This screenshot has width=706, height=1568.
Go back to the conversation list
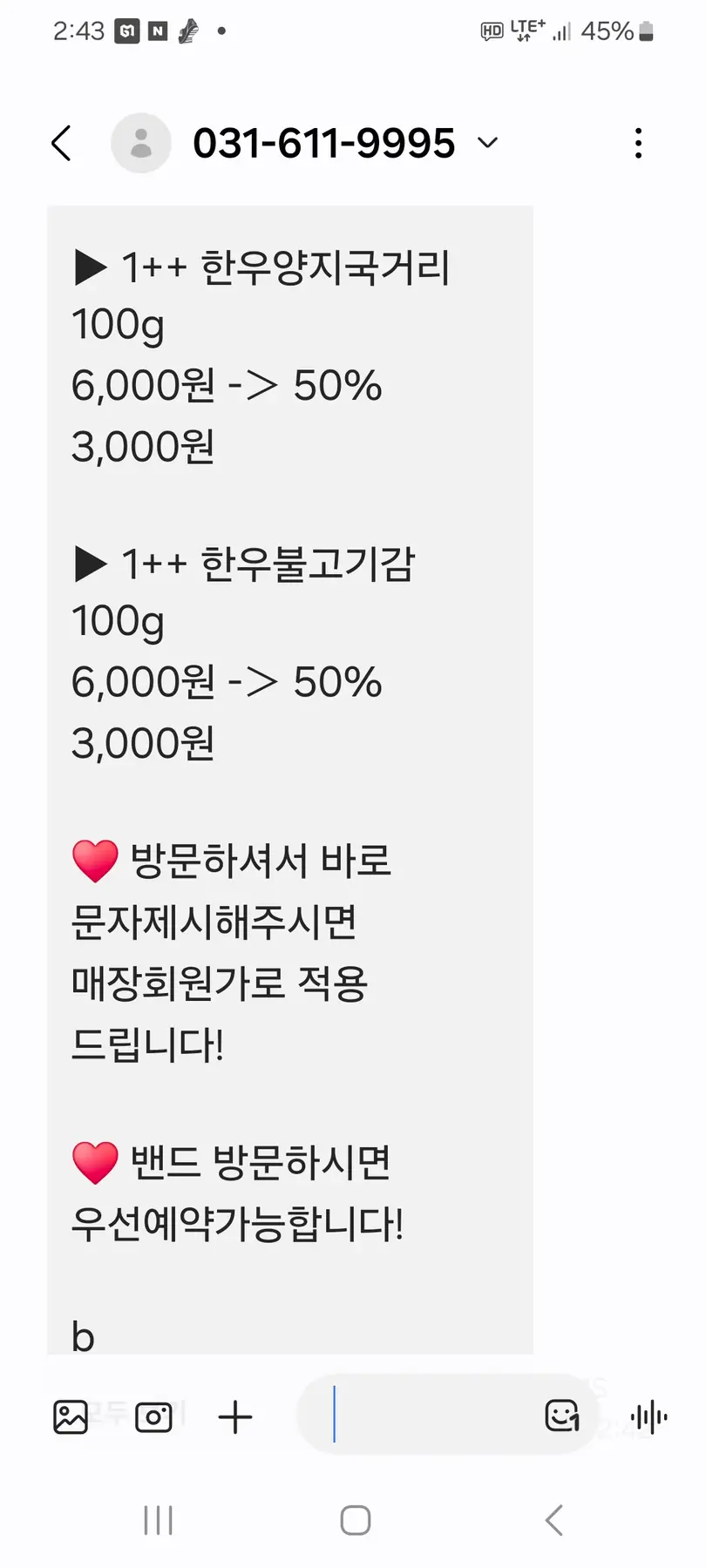coord(61,144)
